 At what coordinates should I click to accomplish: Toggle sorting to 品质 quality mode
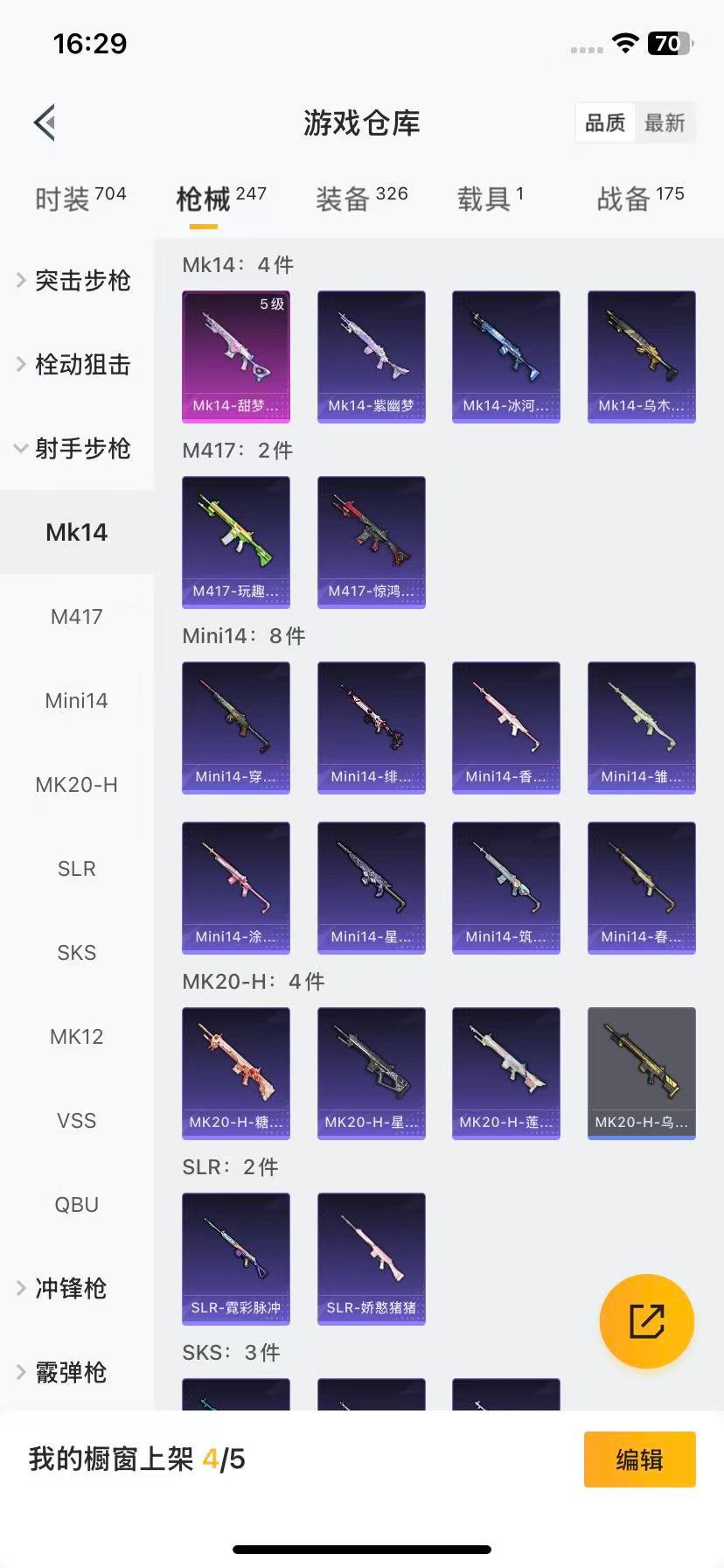[x=604, y=123]
